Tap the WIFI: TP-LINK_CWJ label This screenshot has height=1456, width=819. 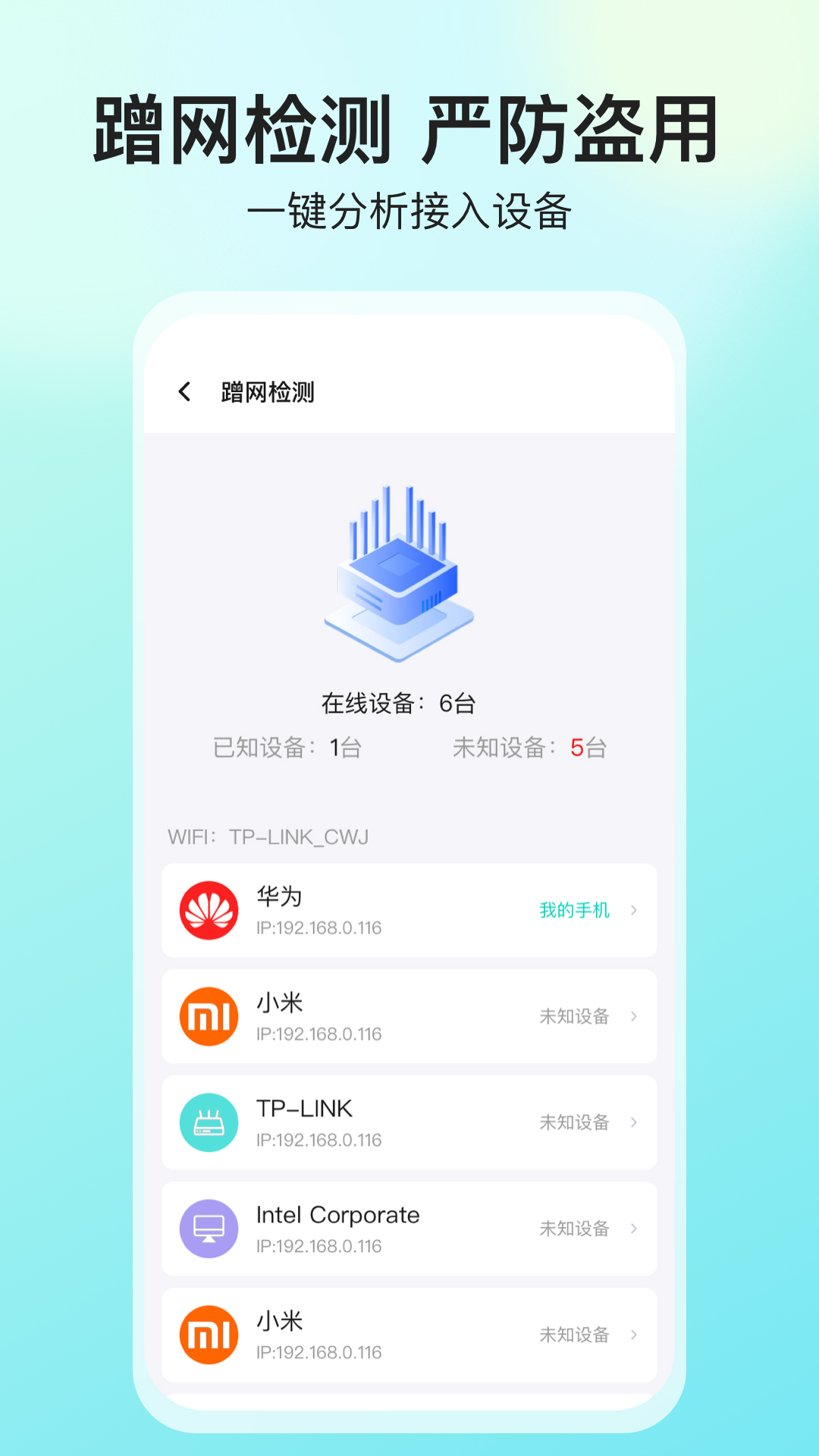(x=269, y=837)
